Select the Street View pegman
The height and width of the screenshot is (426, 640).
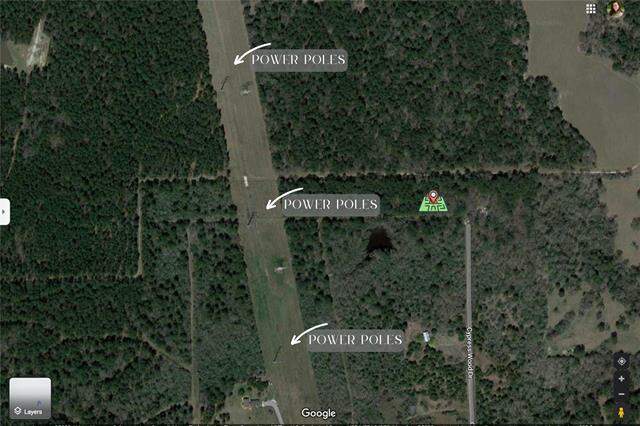pos(622,412)
